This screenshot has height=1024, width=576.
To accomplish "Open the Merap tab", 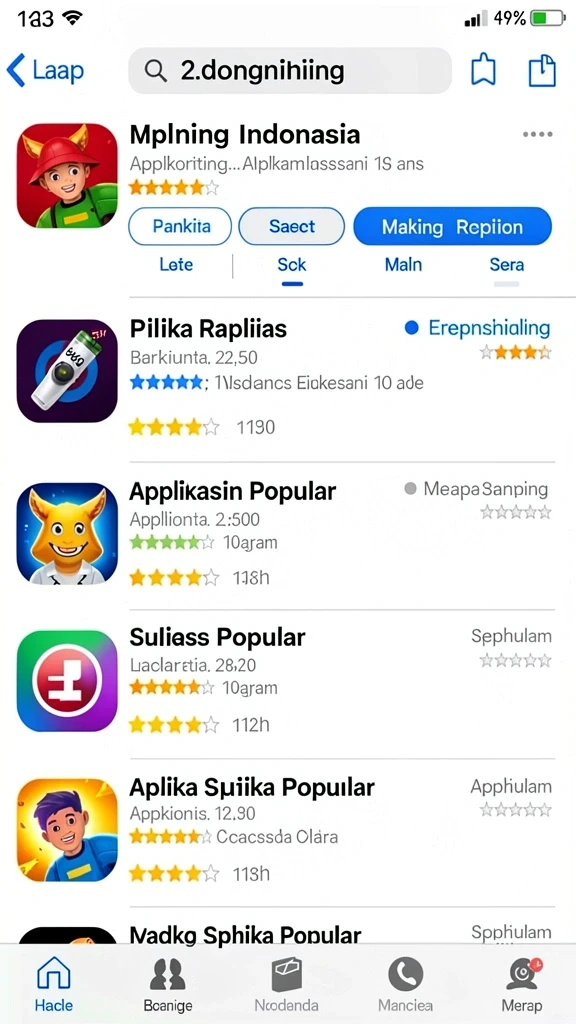I will [521, 984].
